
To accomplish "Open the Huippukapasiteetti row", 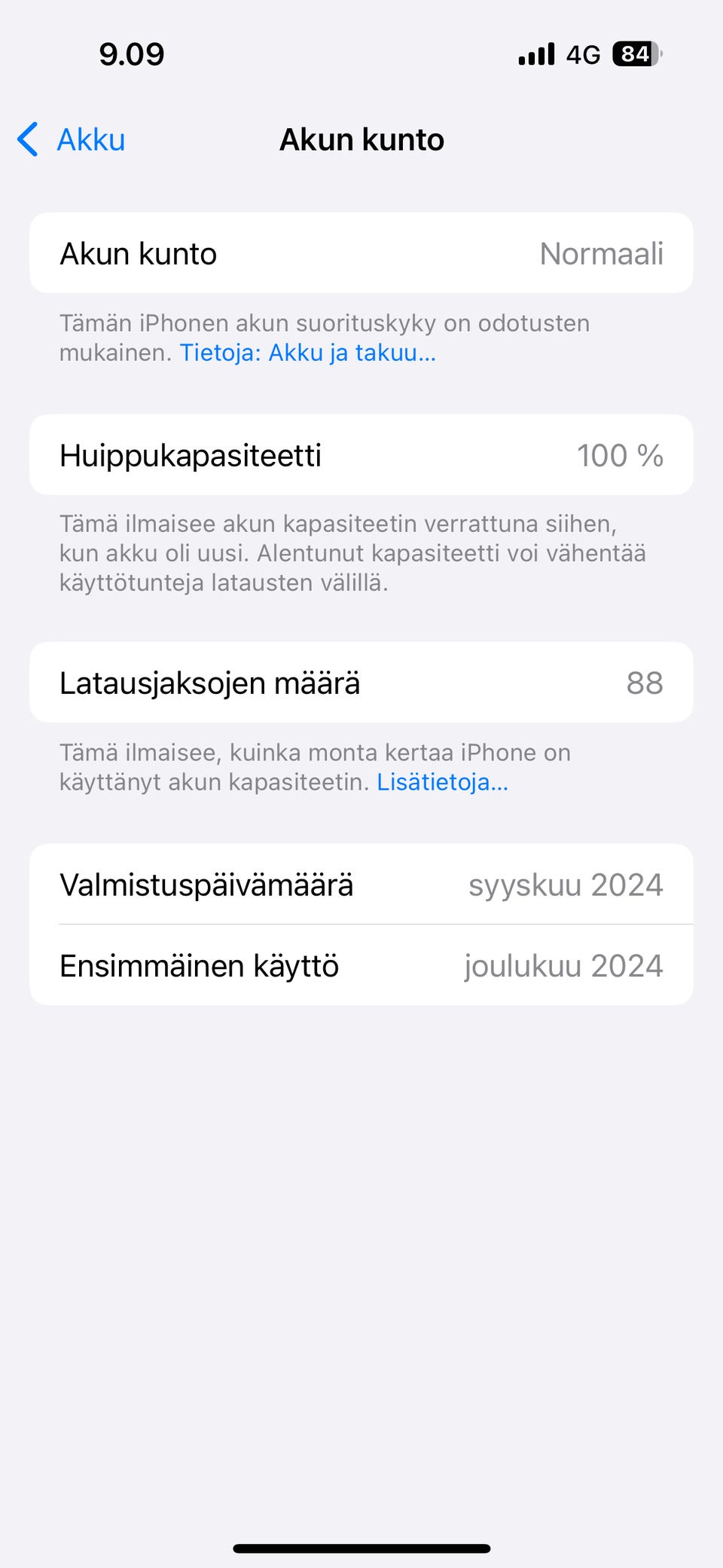I will tap(361, 454).
